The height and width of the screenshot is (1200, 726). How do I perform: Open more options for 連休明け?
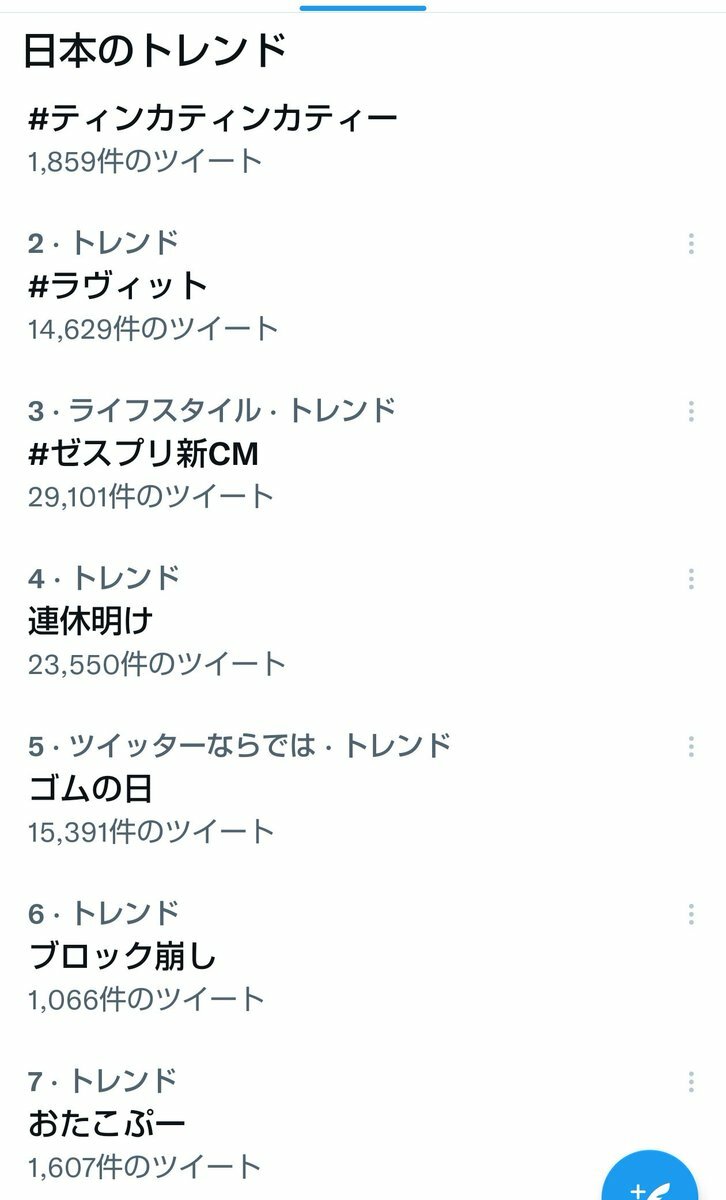click(691, 578)
